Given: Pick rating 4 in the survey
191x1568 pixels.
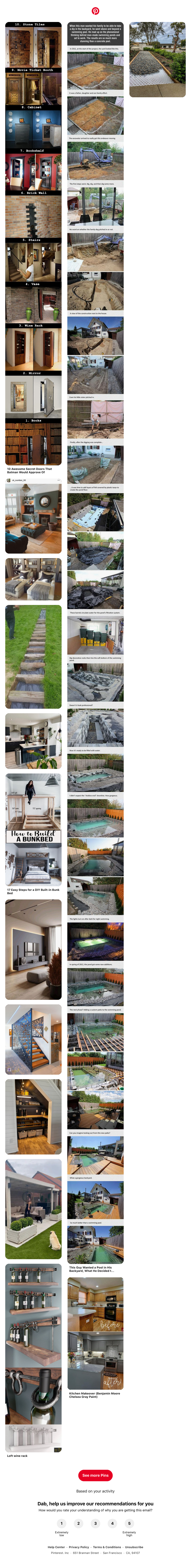Looking at the screenshot, I should [x=112, y=1523].
